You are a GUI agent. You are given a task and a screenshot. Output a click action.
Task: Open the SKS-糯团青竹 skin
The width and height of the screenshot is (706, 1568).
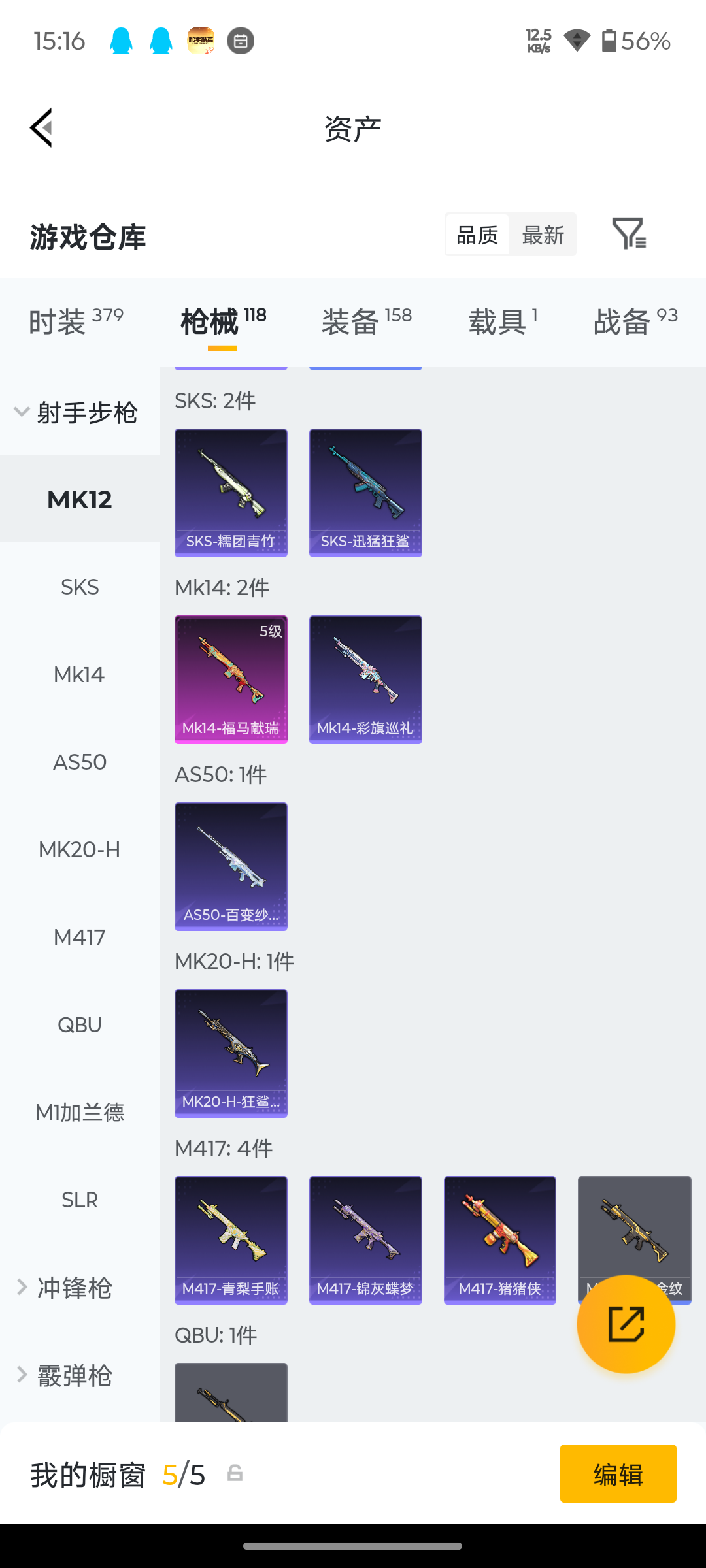(231, 493)
